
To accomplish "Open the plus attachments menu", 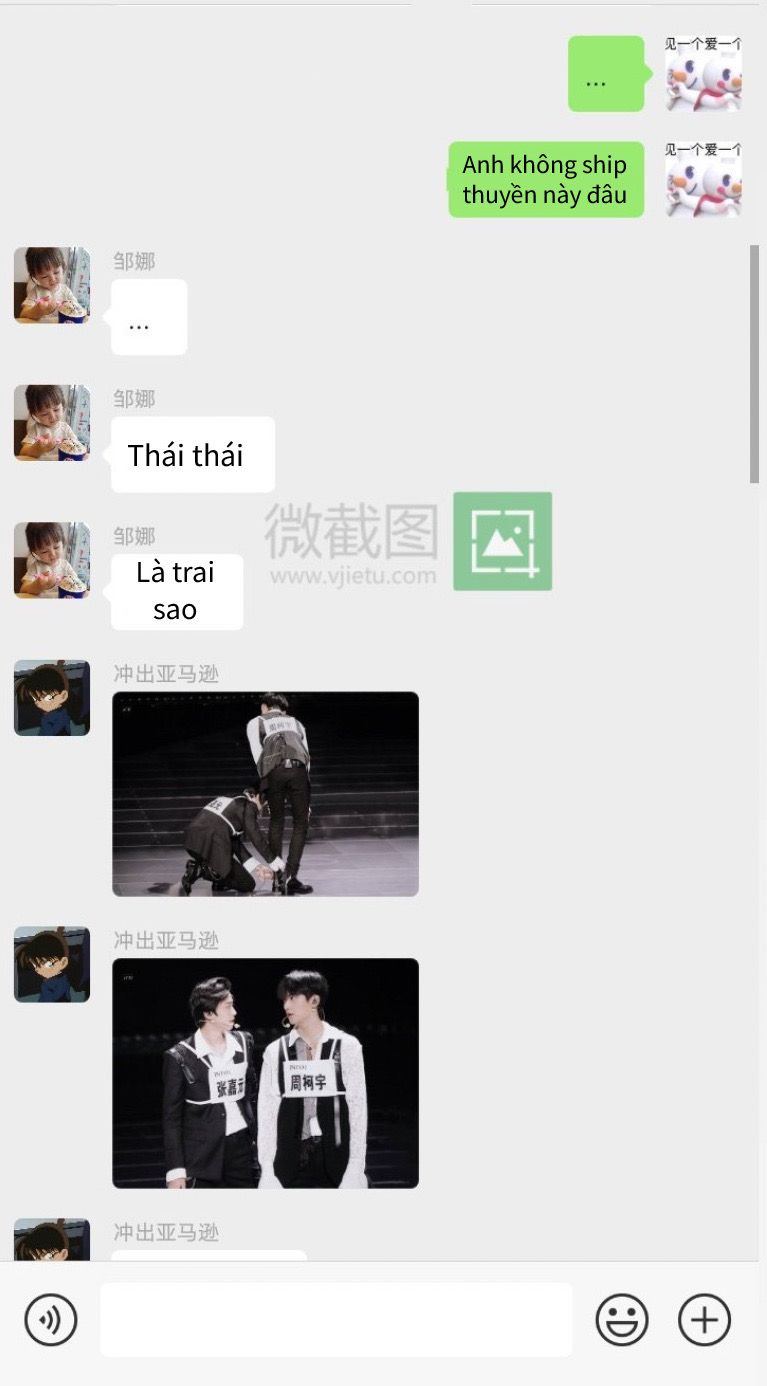I will point(705,1320).
